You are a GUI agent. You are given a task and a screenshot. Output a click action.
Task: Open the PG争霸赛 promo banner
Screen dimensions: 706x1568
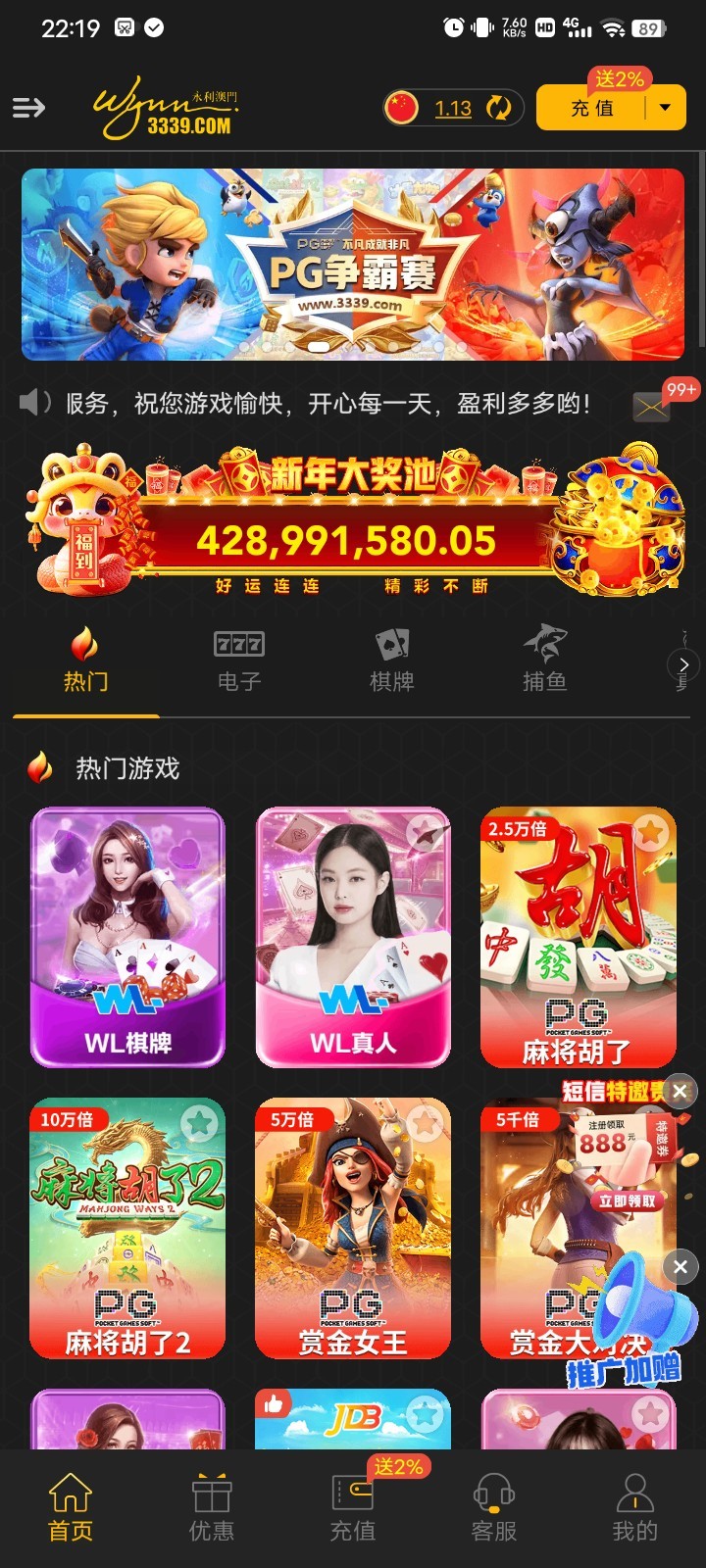click(x=353, y=264)
